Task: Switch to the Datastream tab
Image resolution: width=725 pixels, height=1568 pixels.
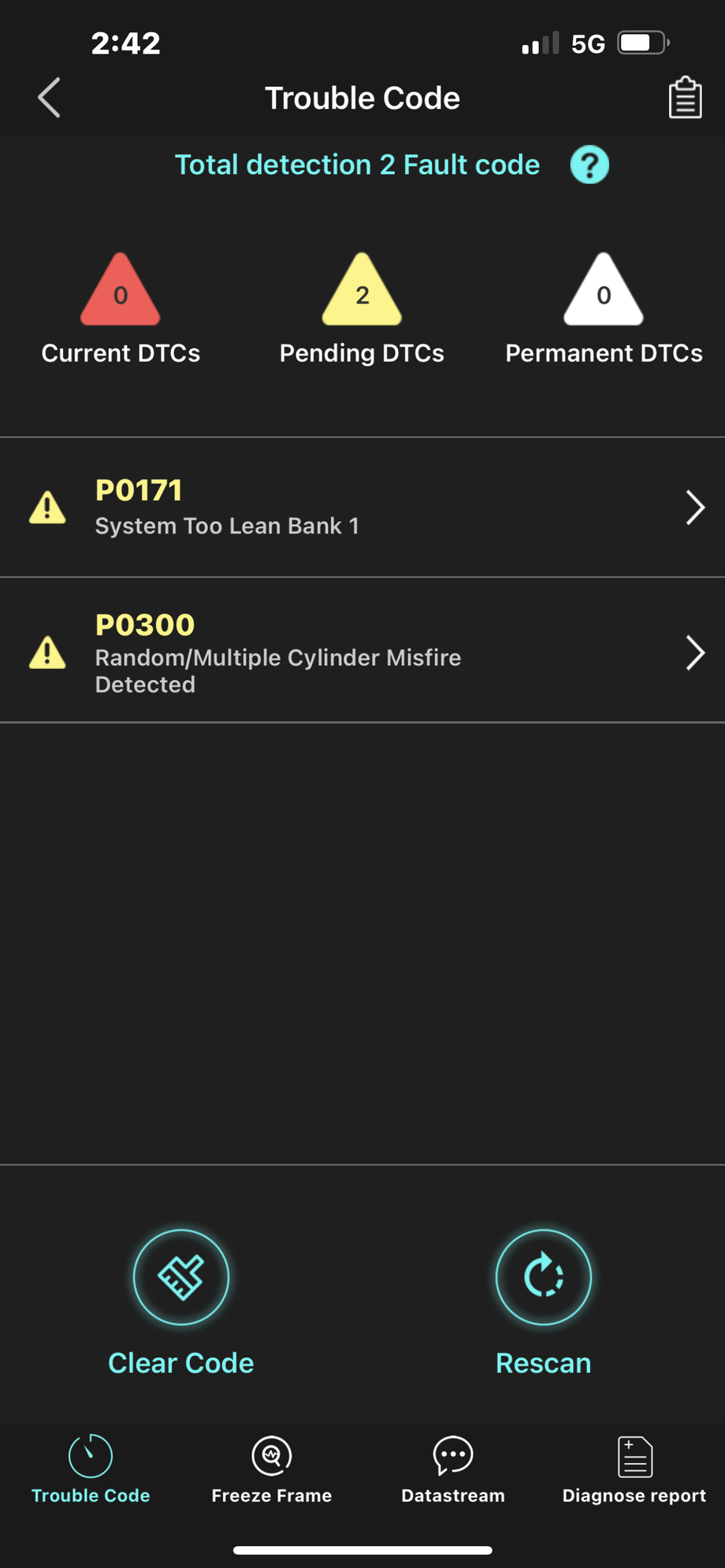Action: (453, 1469)
